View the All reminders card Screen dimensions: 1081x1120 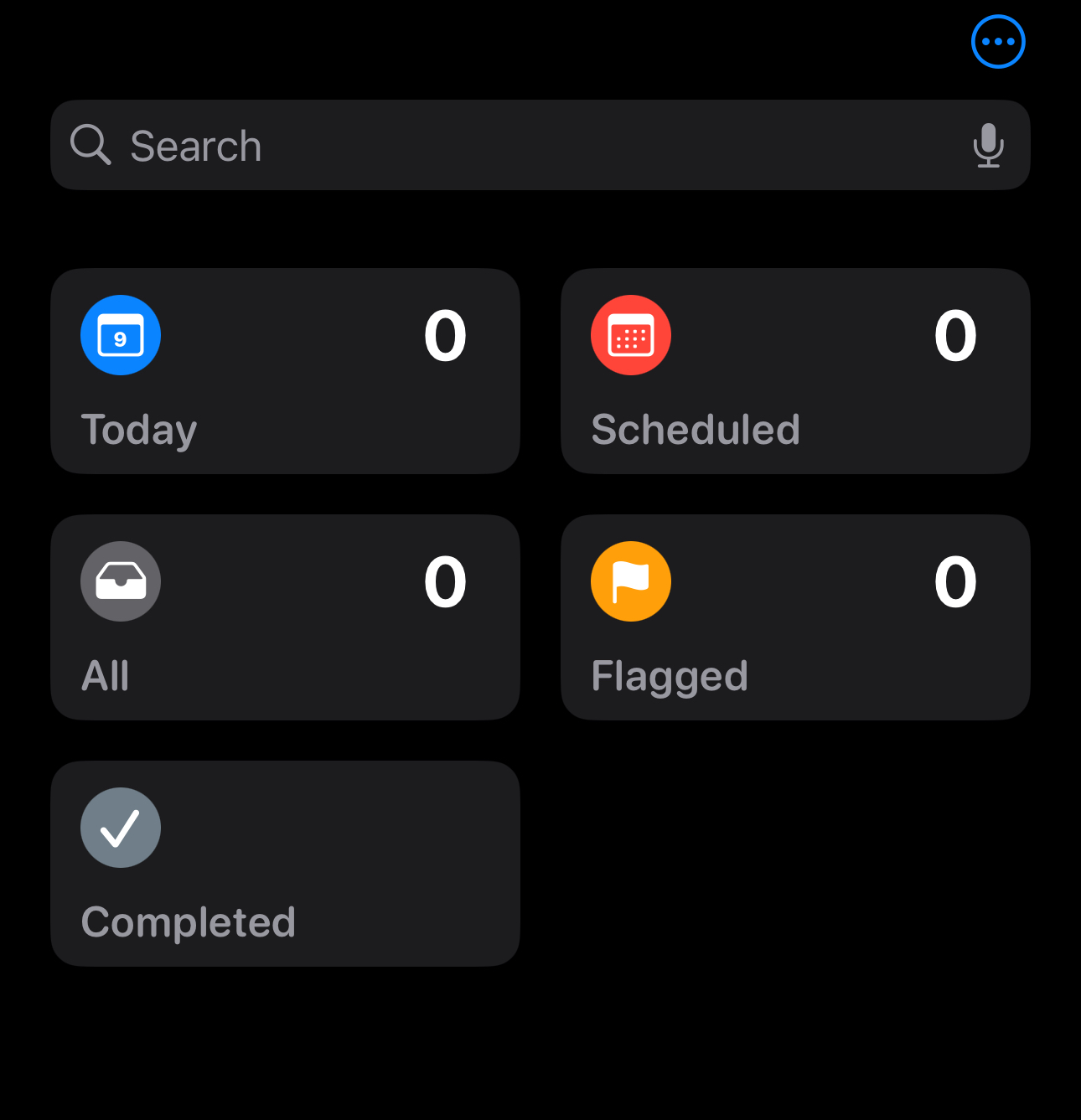pos(285,617)
